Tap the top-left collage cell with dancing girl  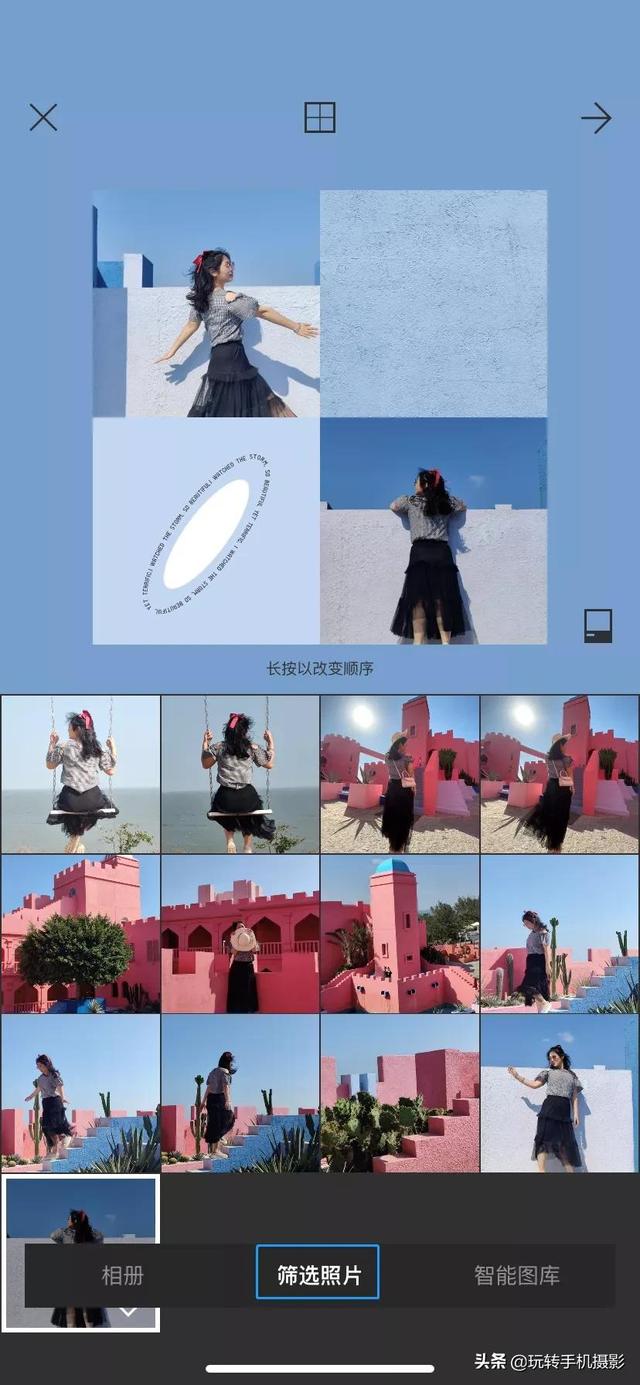pyautogui.click(x=206, y=304)
